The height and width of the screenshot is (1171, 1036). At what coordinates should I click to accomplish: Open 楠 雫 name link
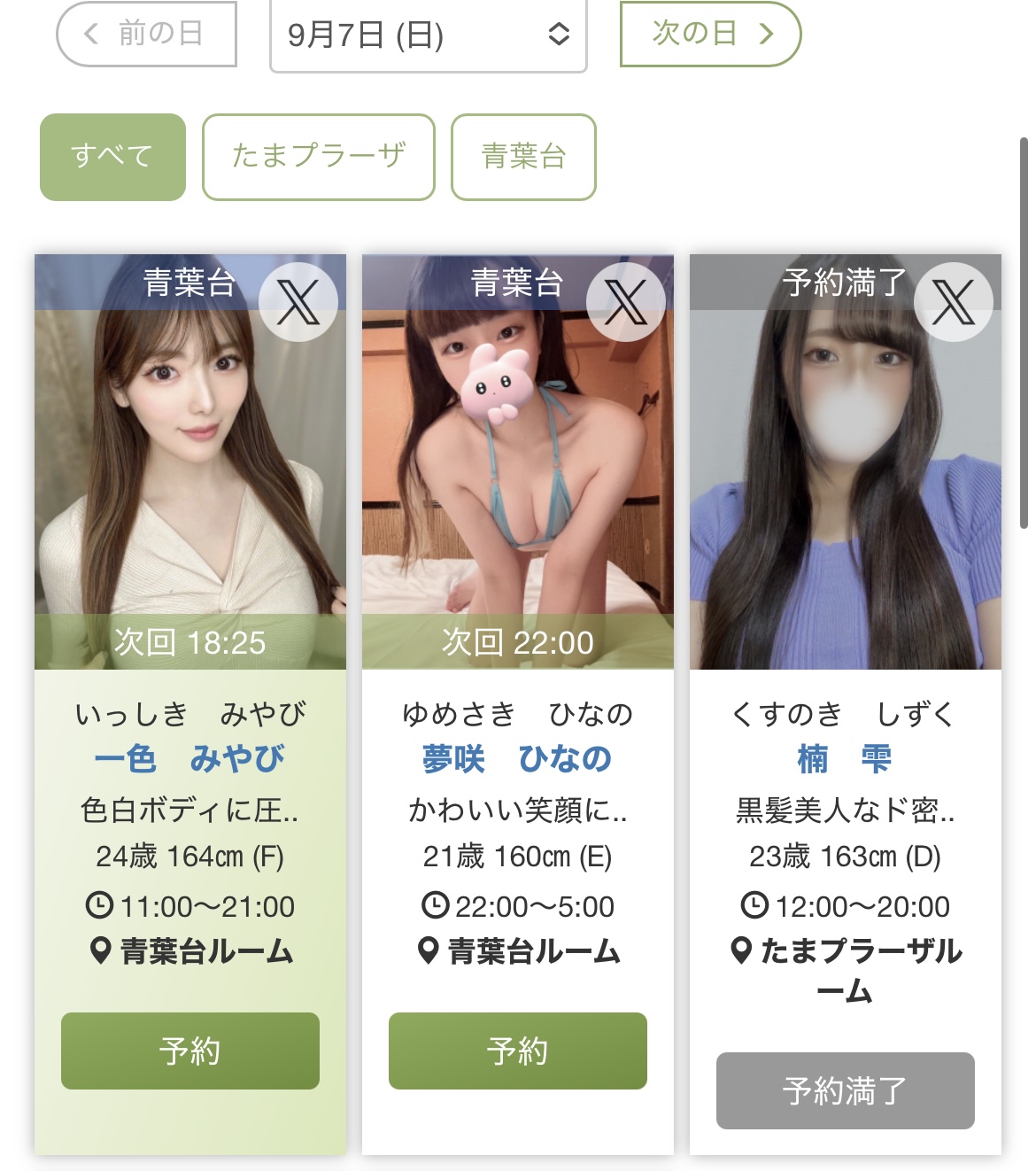pyautogui.click(x=845, y=758)
